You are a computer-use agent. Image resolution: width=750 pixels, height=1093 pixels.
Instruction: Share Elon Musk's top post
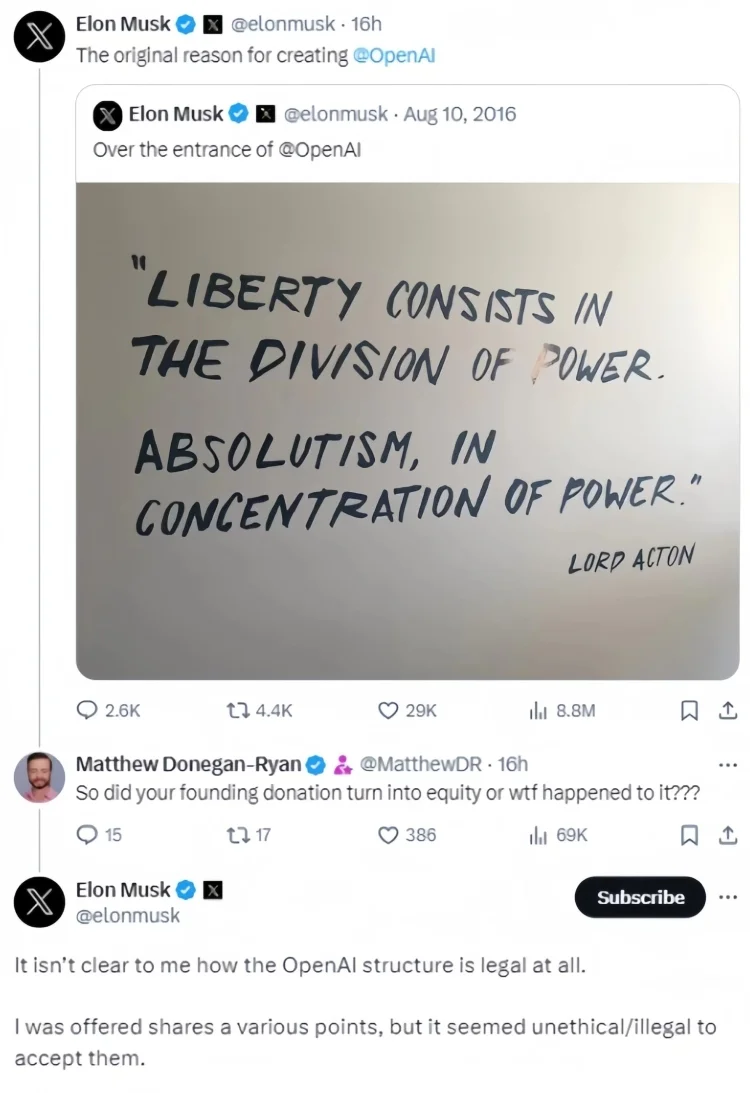[729, 710]
